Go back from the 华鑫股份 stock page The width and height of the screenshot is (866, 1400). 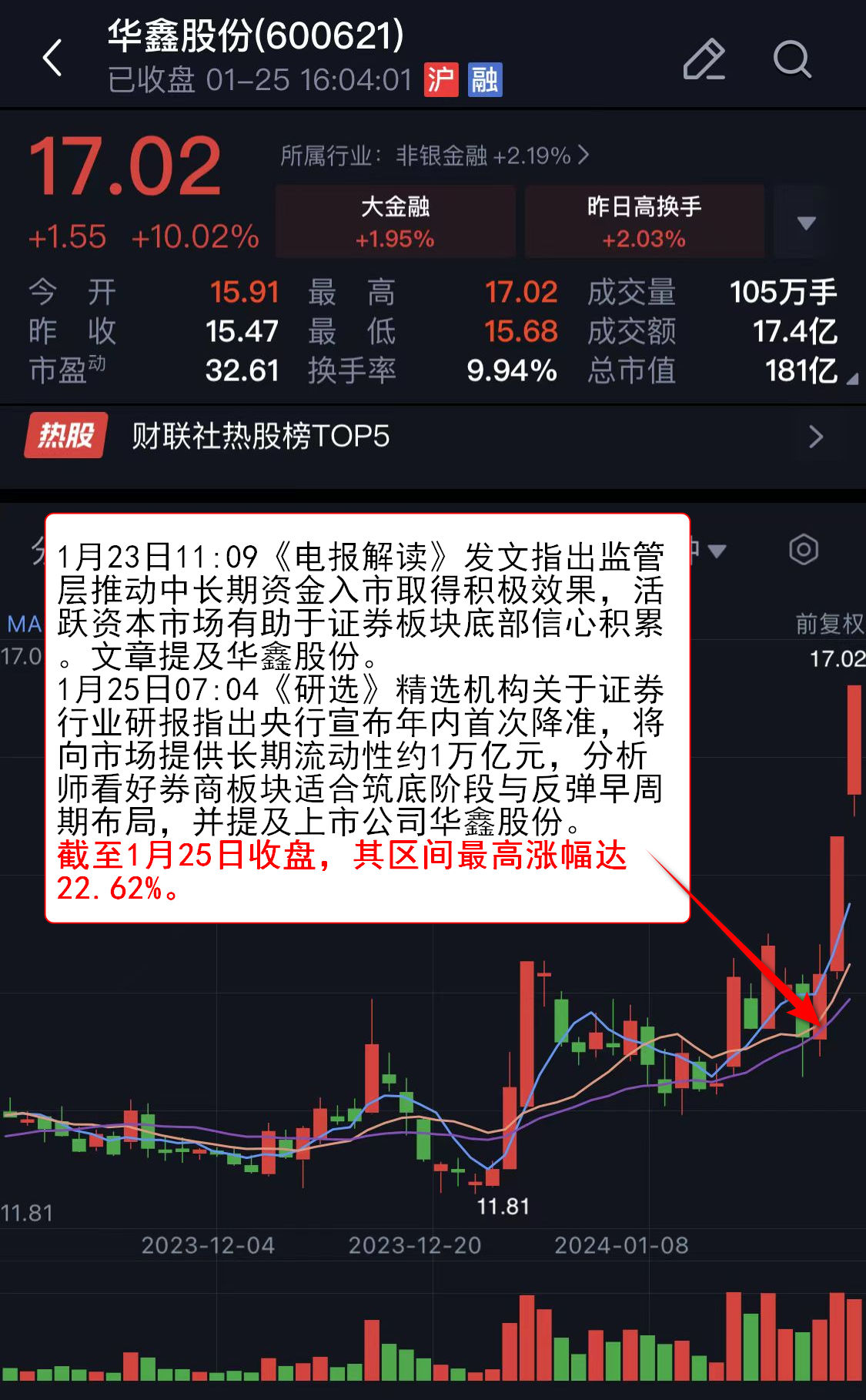[x=52, y=59]
